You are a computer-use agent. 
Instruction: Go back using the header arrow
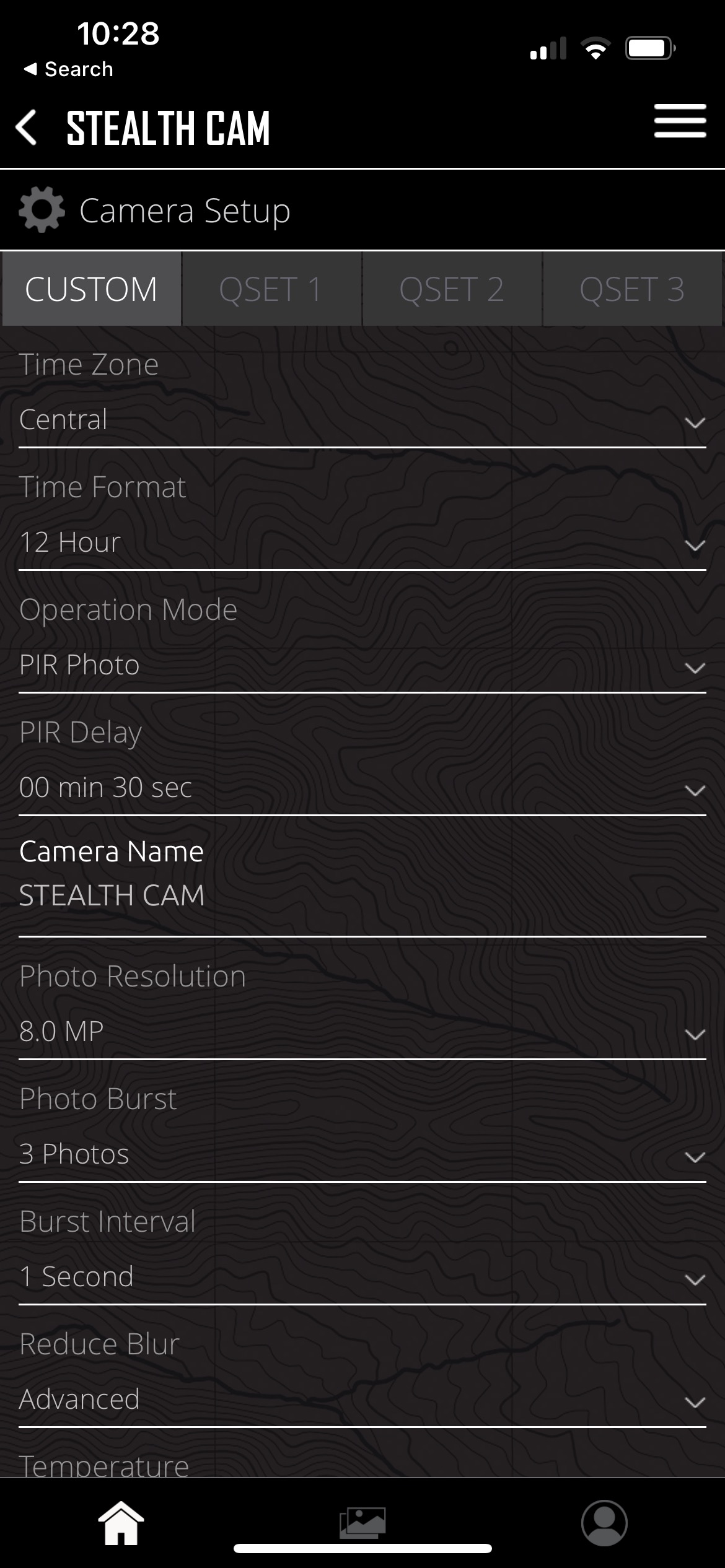[27, 128]
